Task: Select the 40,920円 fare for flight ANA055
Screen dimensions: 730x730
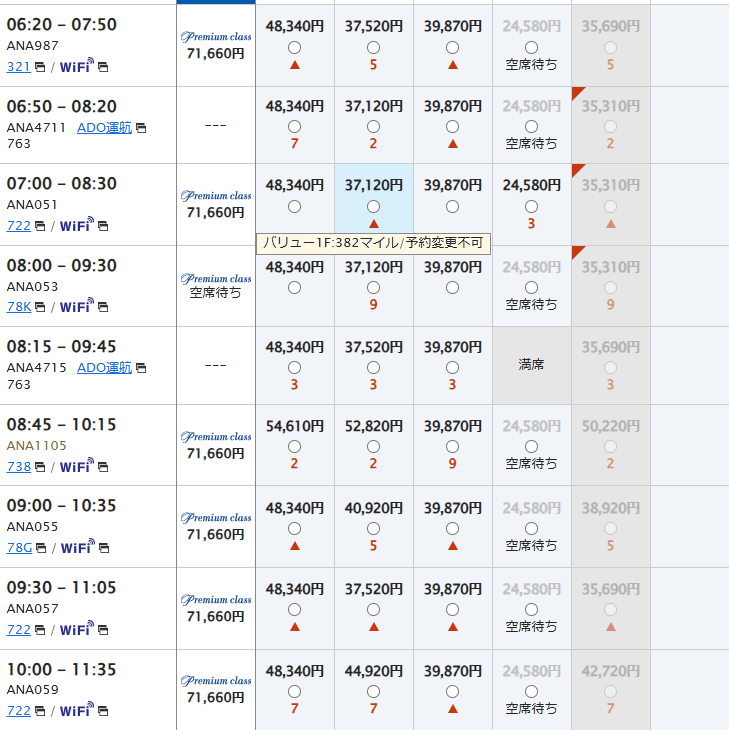Action: 373,528
